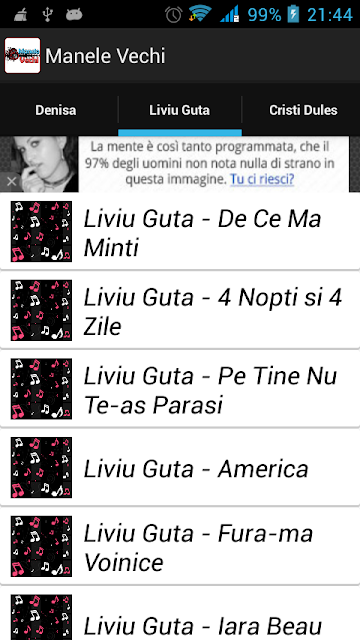
Task: Tap the Liviu Guta - Iara Beau song
Action: pos(180,614)
